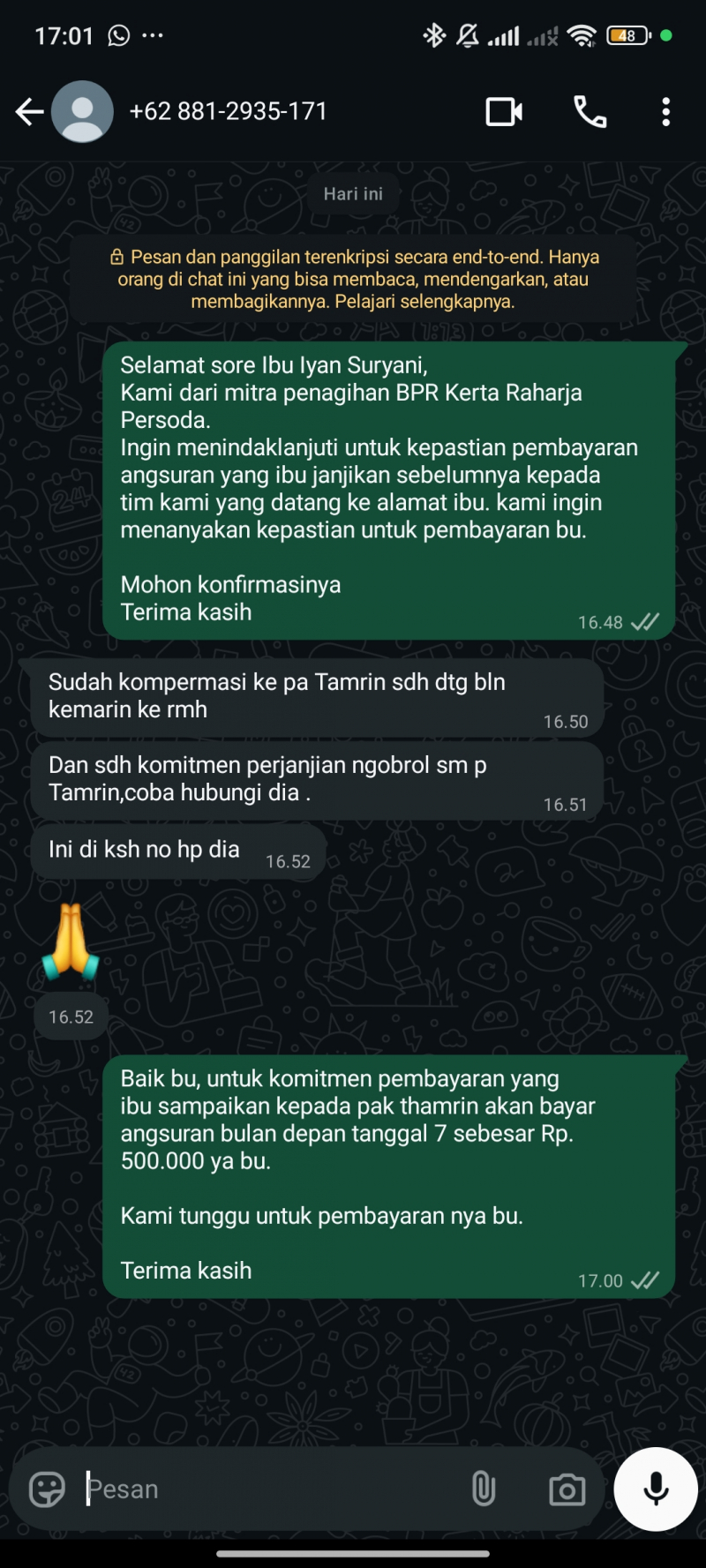The width and height of the screenshot is (706, 1568).
Task: Open the emoji picker
Action: pos(47,1489)
